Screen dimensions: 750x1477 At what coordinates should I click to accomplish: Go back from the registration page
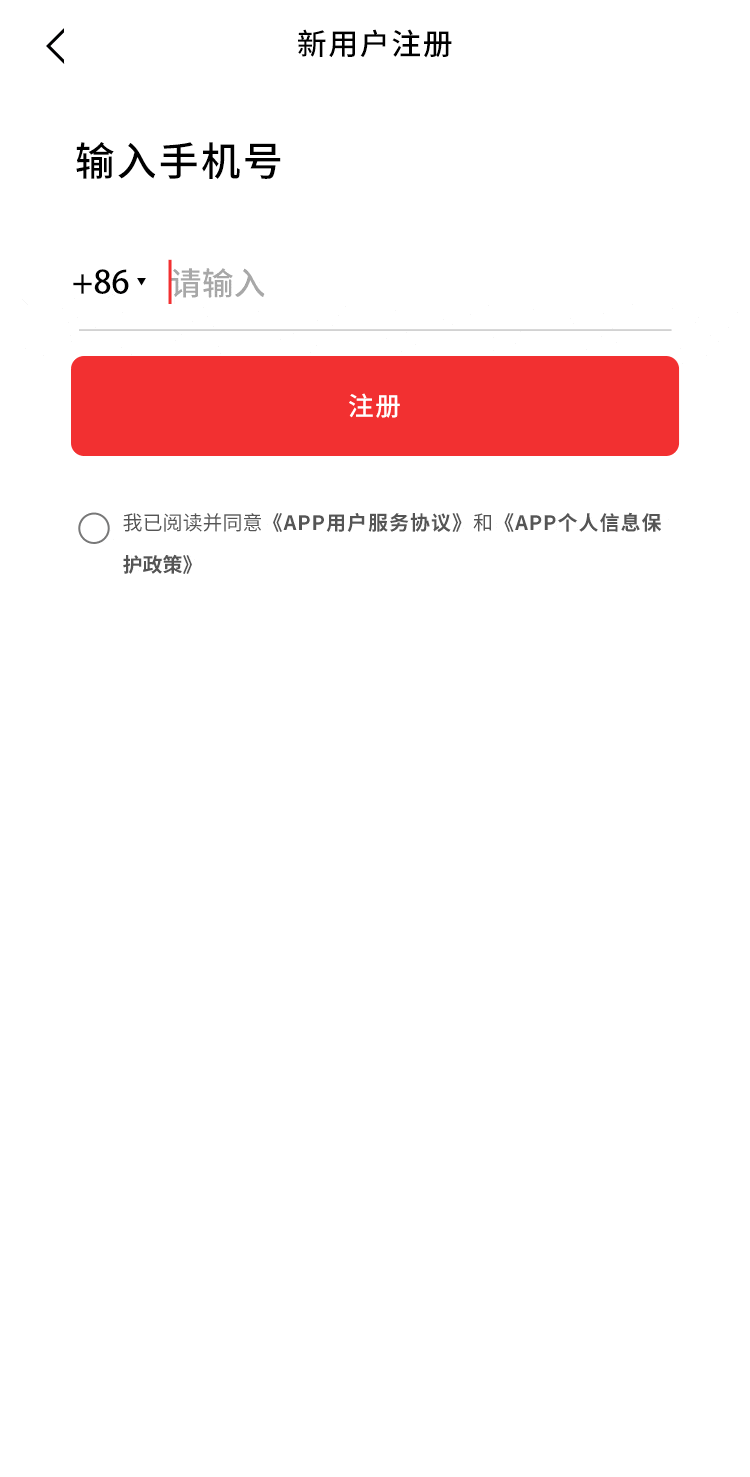pos(56,46)
